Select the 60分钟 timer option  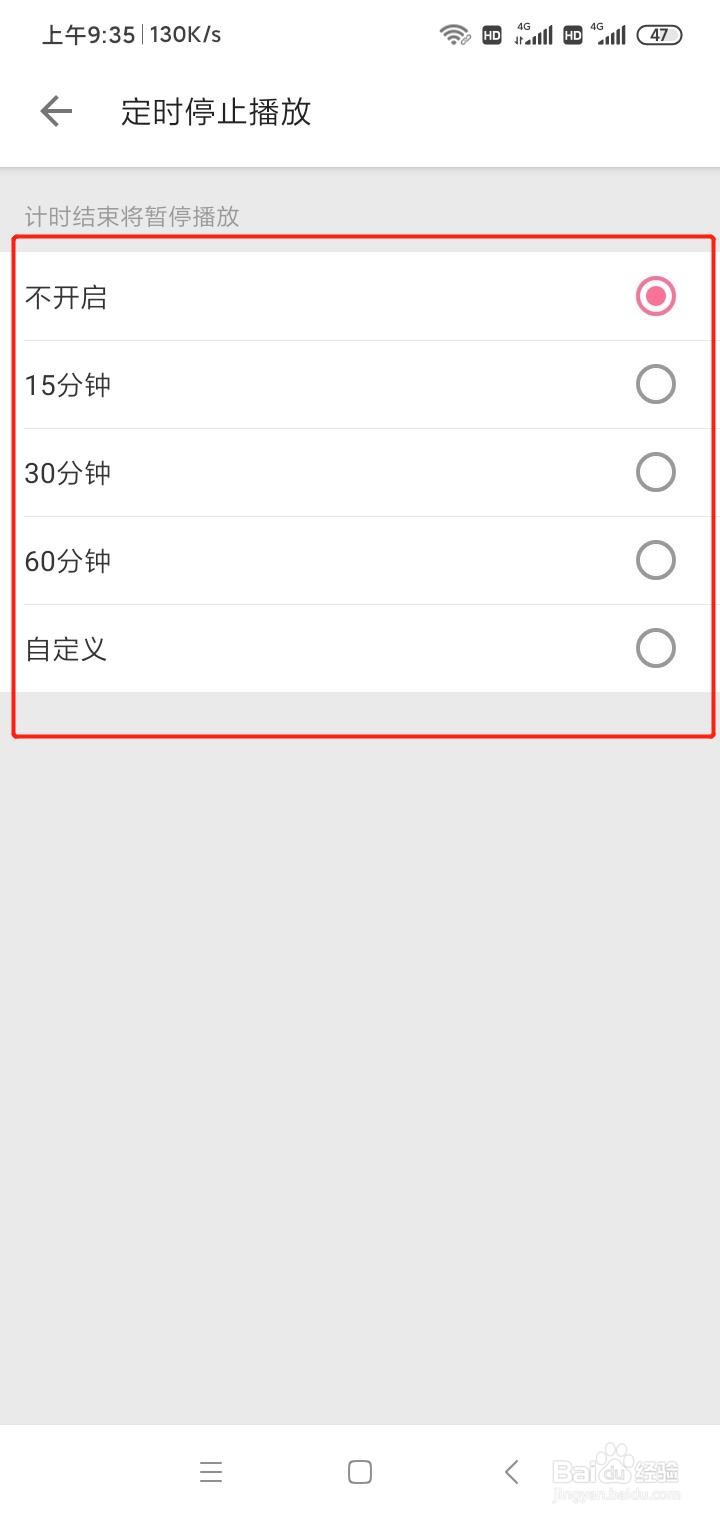click(x=656, y=560)
